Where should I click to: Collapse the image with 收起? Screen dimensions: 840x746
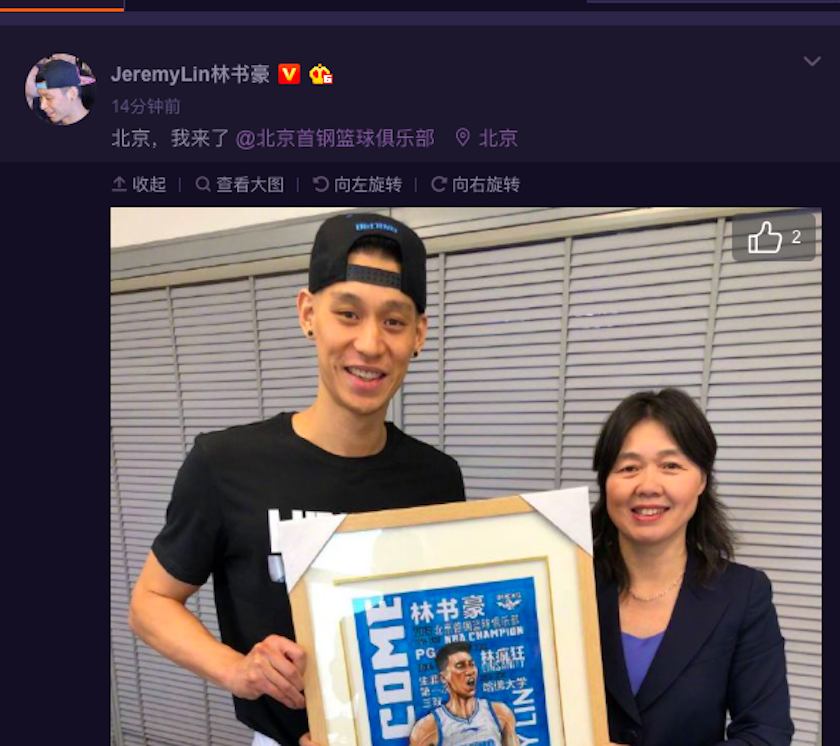click(139, 184)
